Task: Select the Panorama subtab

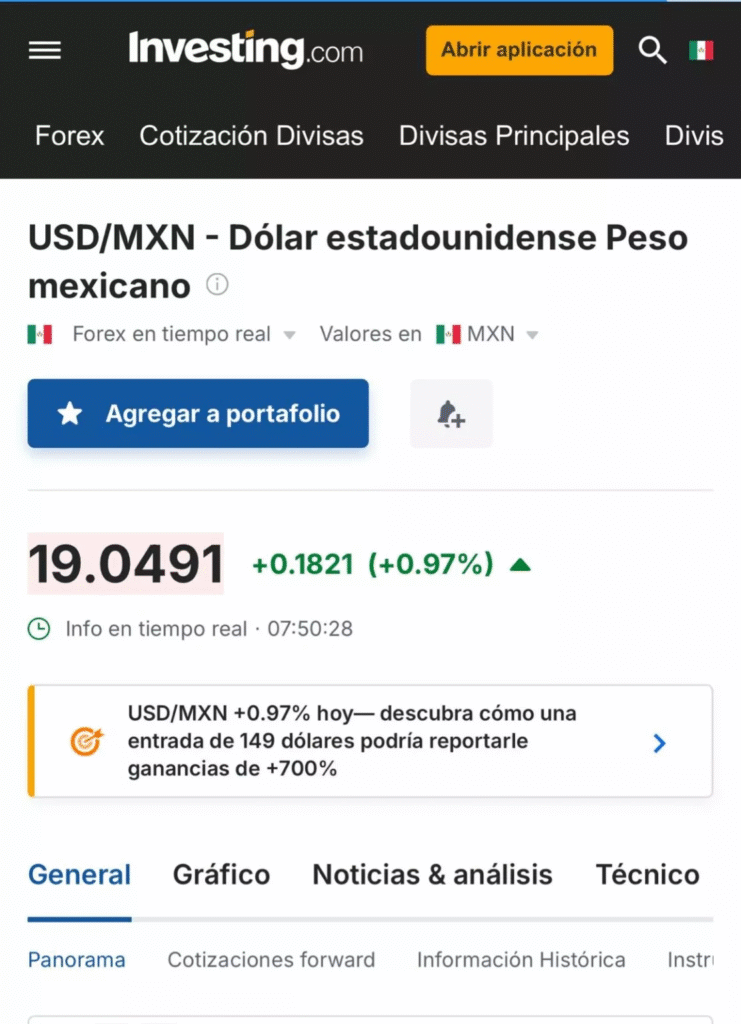Action: 76,960
